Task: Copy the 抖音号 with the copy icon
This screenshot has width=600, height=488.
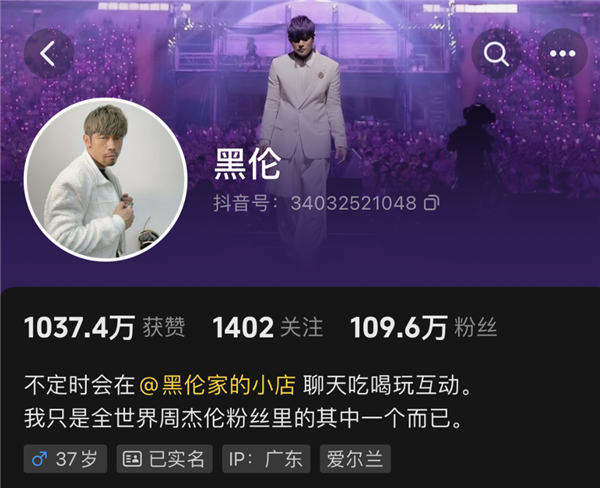Action: click(432, 203)
